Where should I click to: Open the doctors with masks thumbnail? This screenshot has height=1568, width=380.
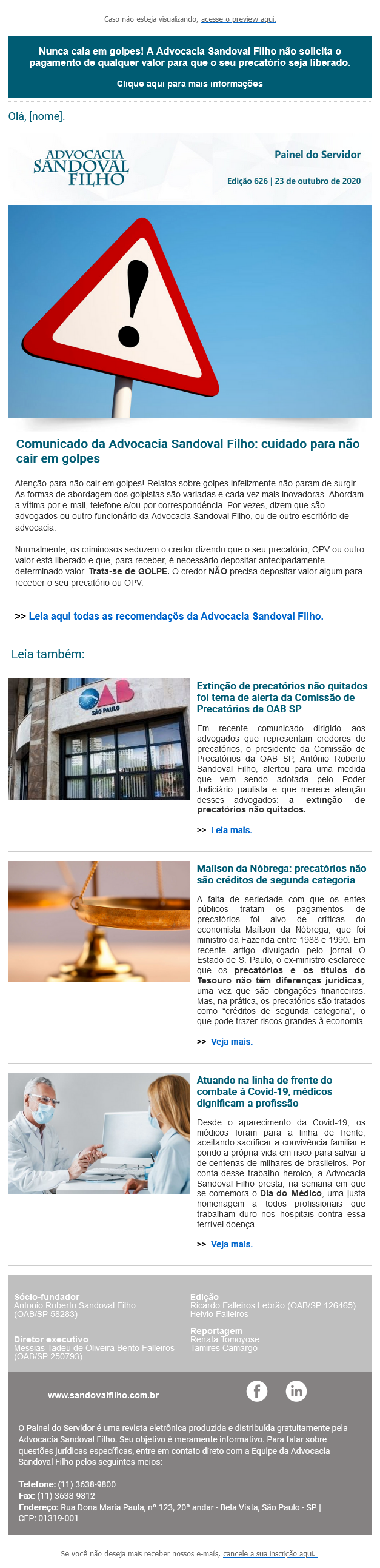(x=99, y=1132)
